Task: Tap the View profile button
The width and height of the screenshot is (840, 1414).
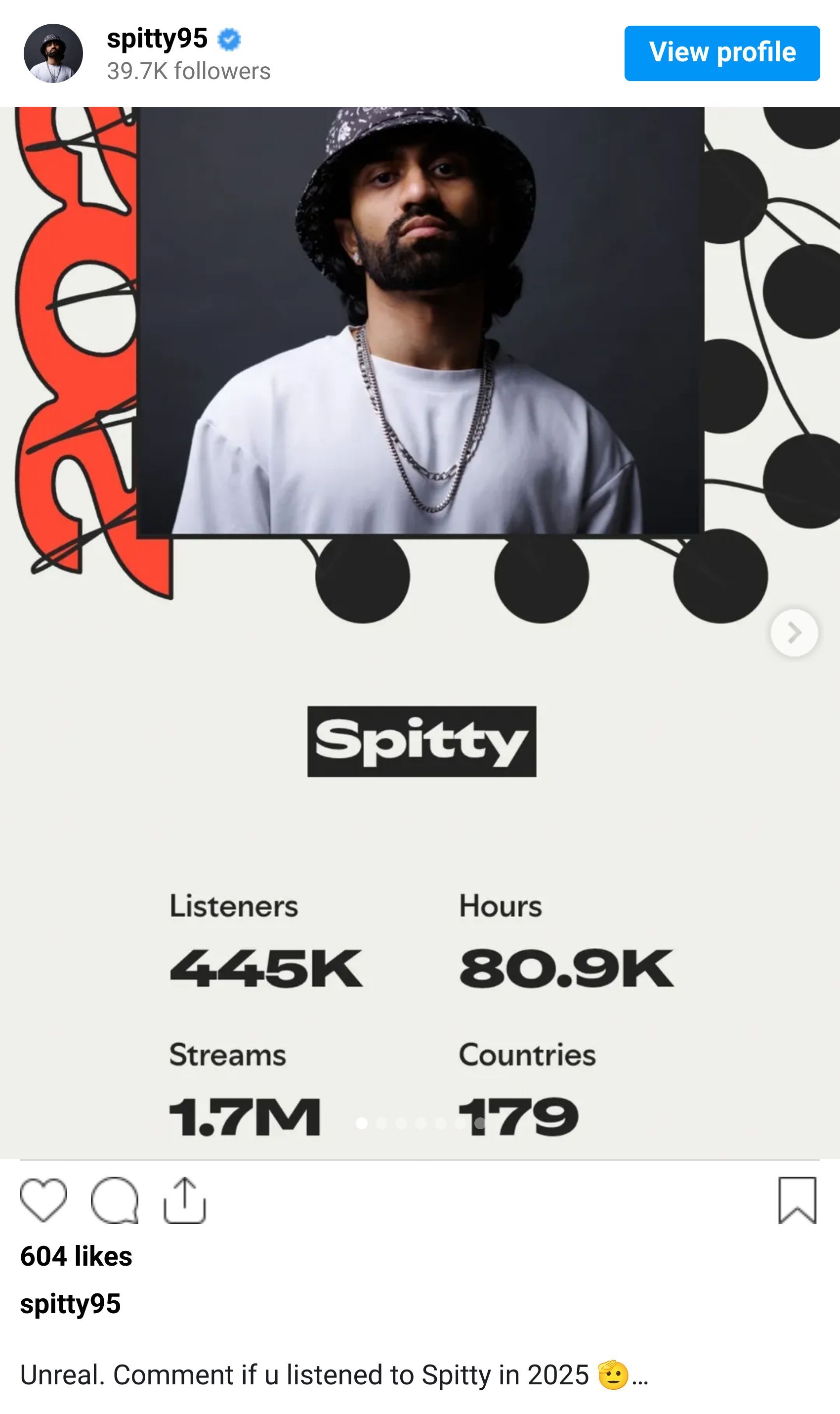Action: (722, 53)
